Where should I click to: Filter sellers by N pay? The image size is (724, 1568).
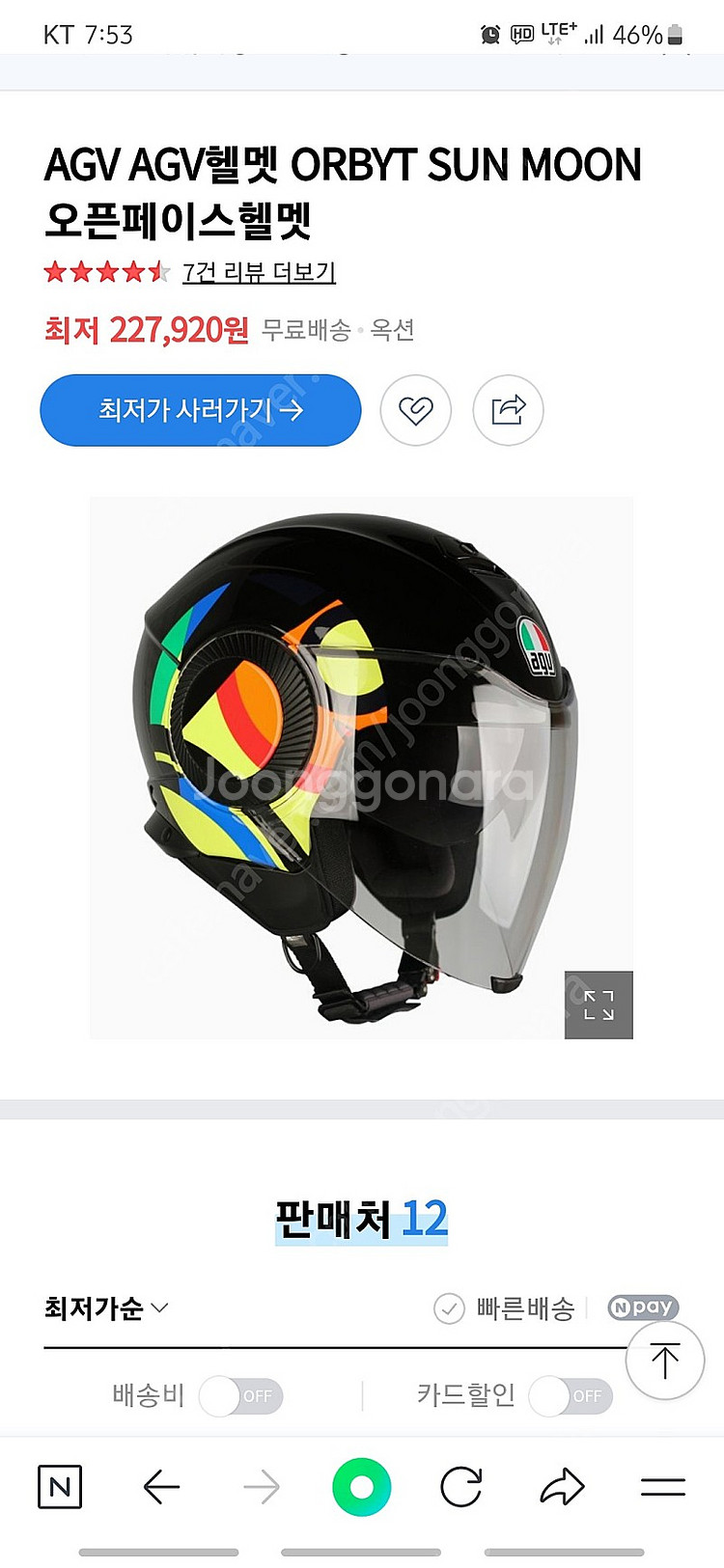tap(643, 1307)
